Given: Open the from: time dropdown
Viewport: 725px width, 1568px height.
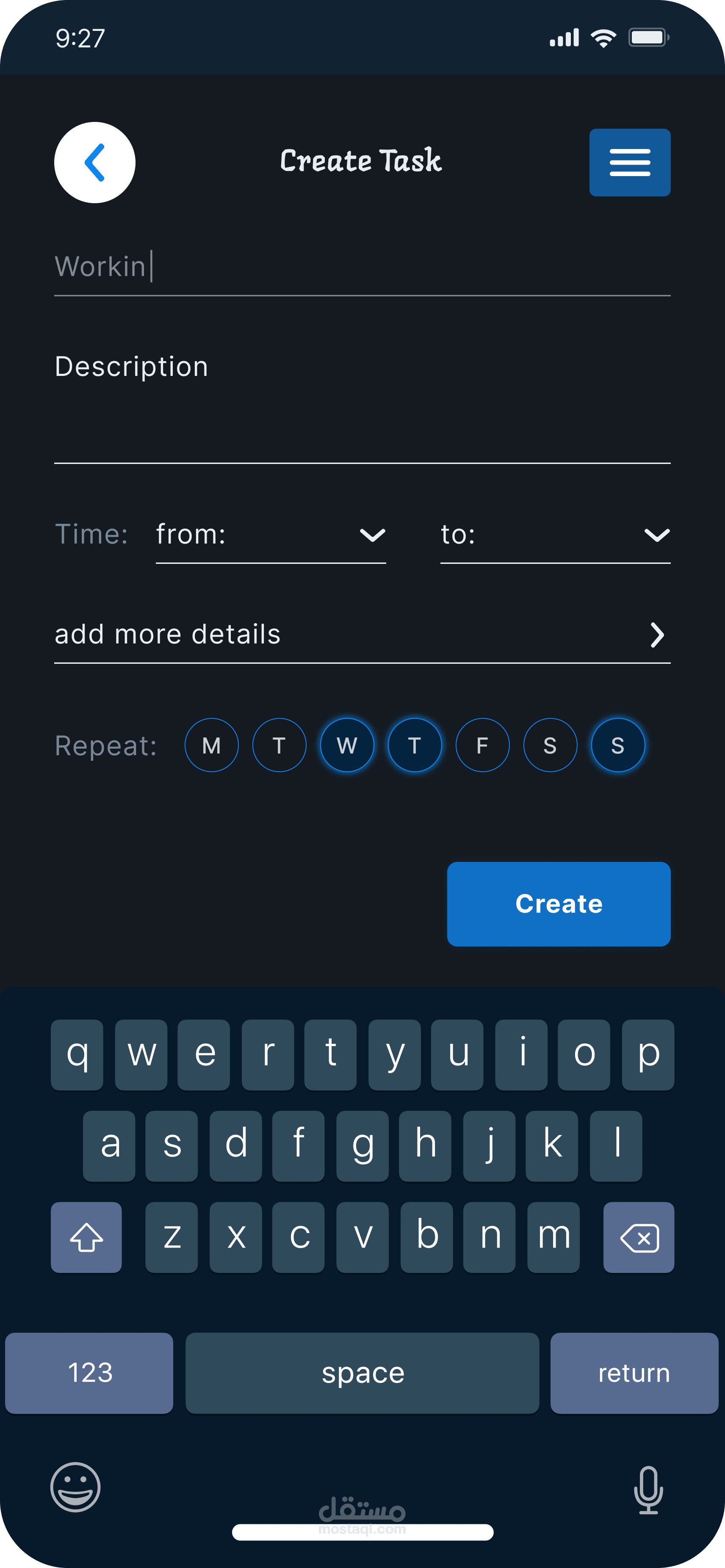Looking at the screenshot, I should click(271, 536).
